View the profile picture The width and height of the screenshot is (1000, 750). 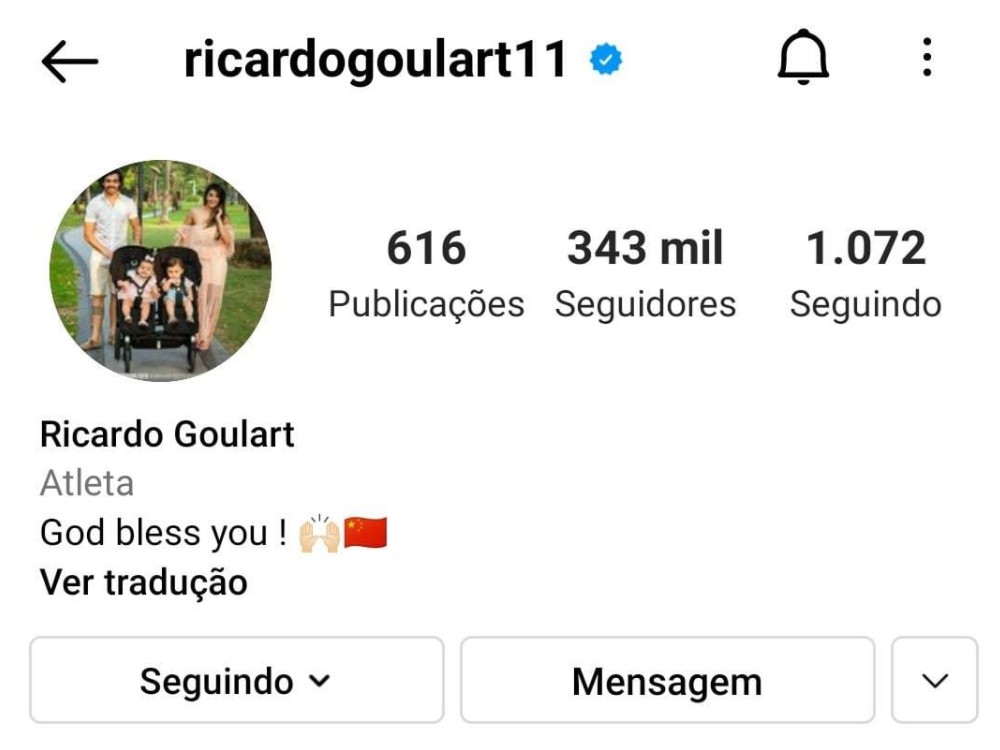click(x=161, y=271)
